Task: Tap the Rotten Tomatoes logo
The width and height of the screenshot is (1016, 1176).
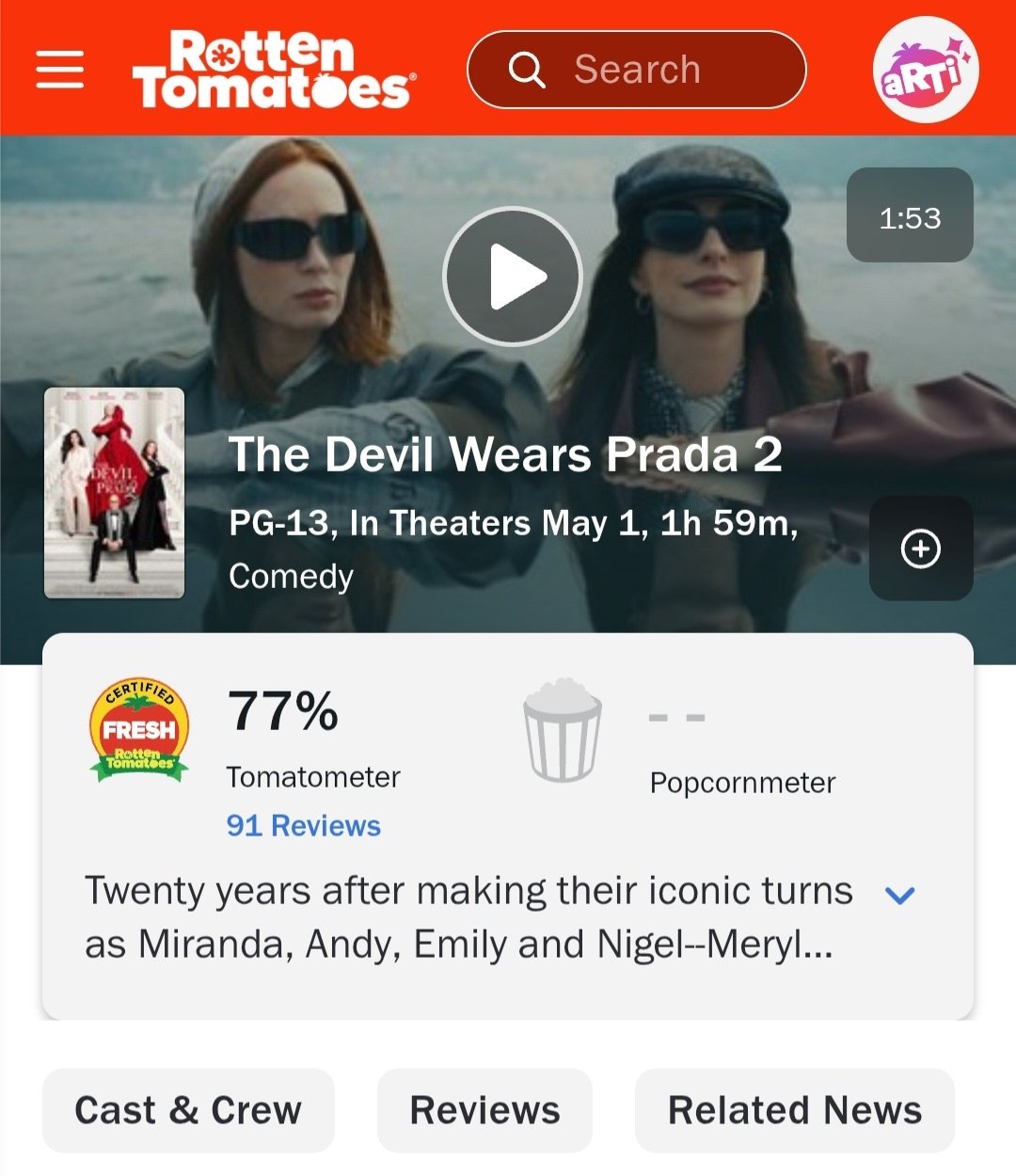Action: pos(273,69)
